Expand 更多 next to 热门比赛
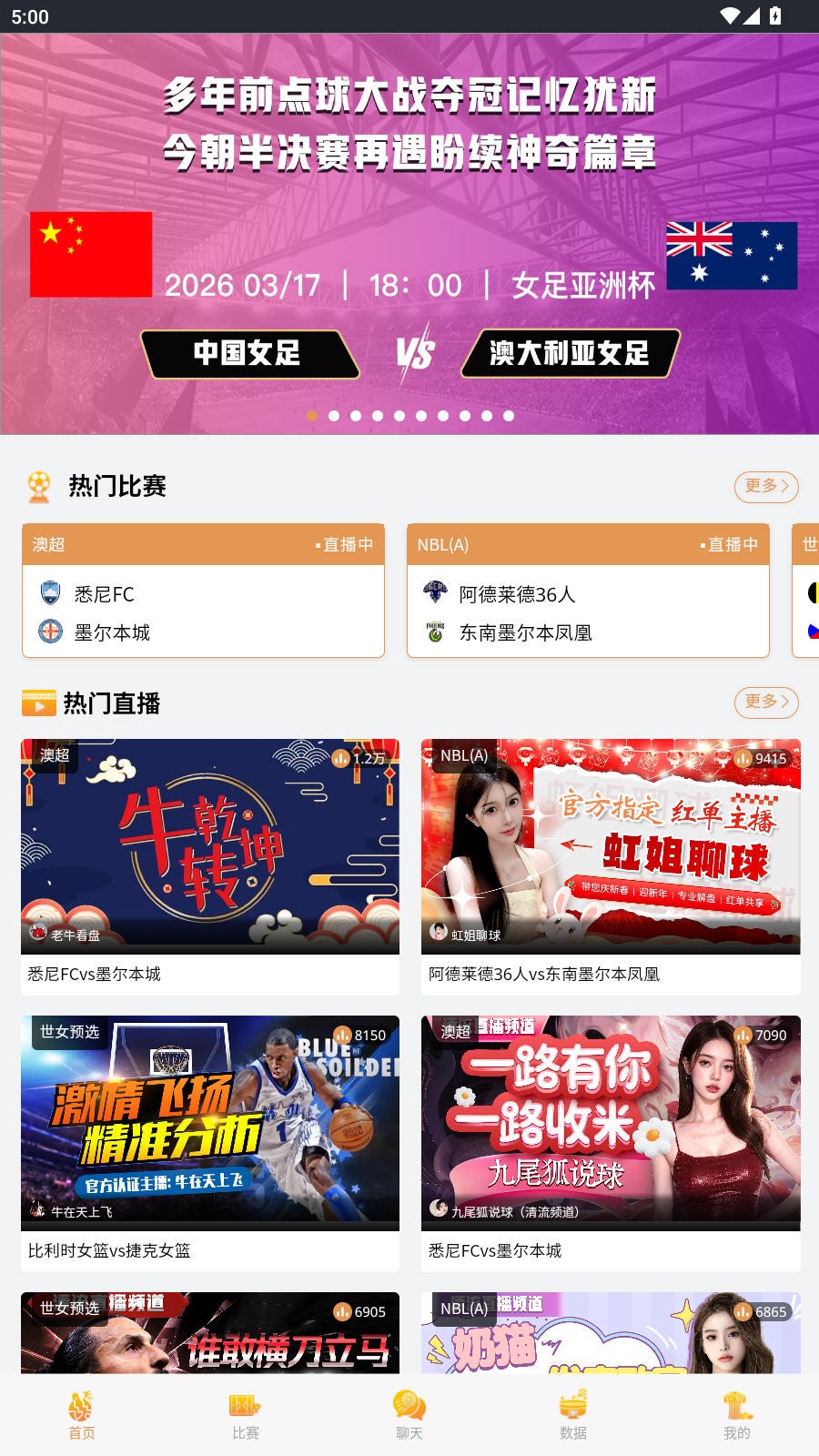This screenshot has height=1456, width=819. click(x=765, y=487)
